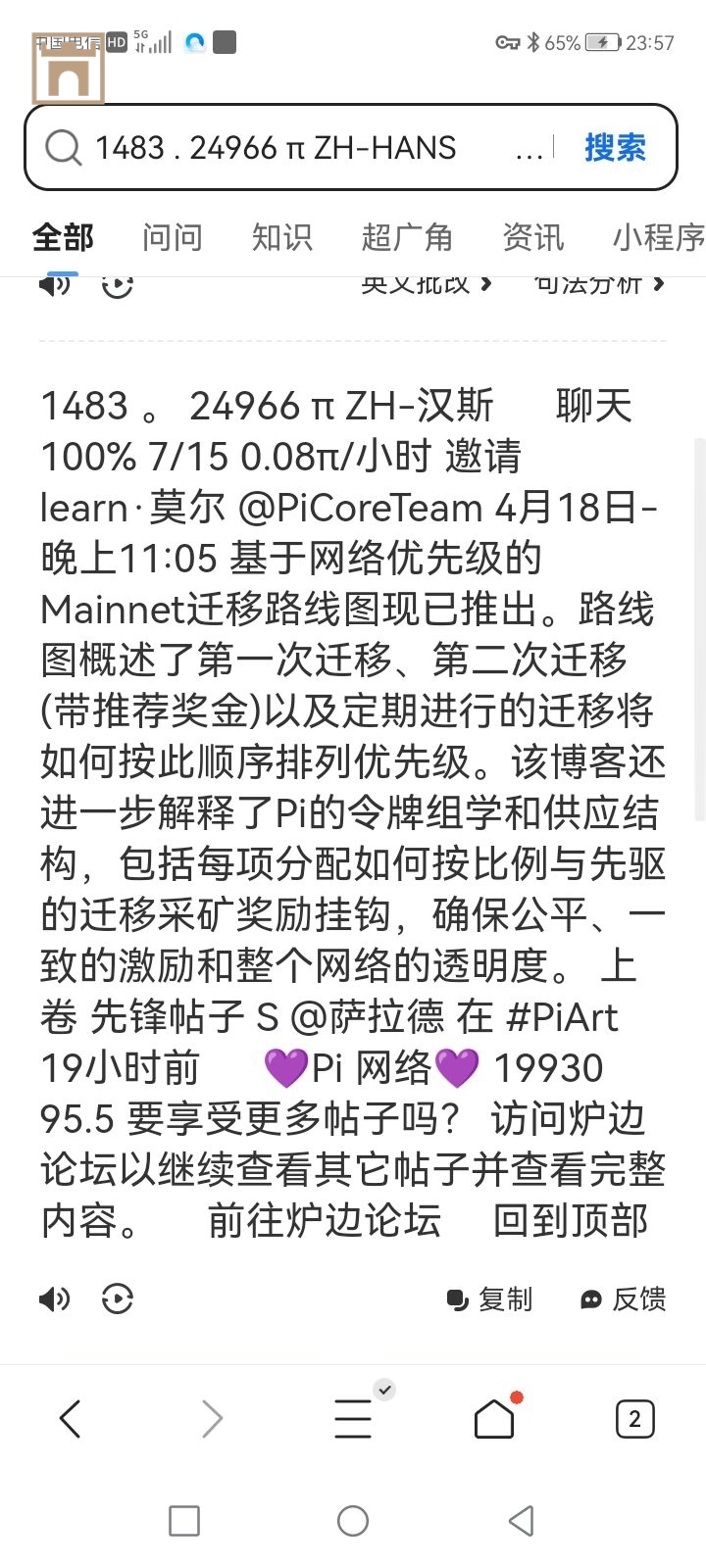Image resolution: width=706 pixels, height=1568 pixels.
Task: Open the 超广角 tab
Action: [x=407, y=237]
